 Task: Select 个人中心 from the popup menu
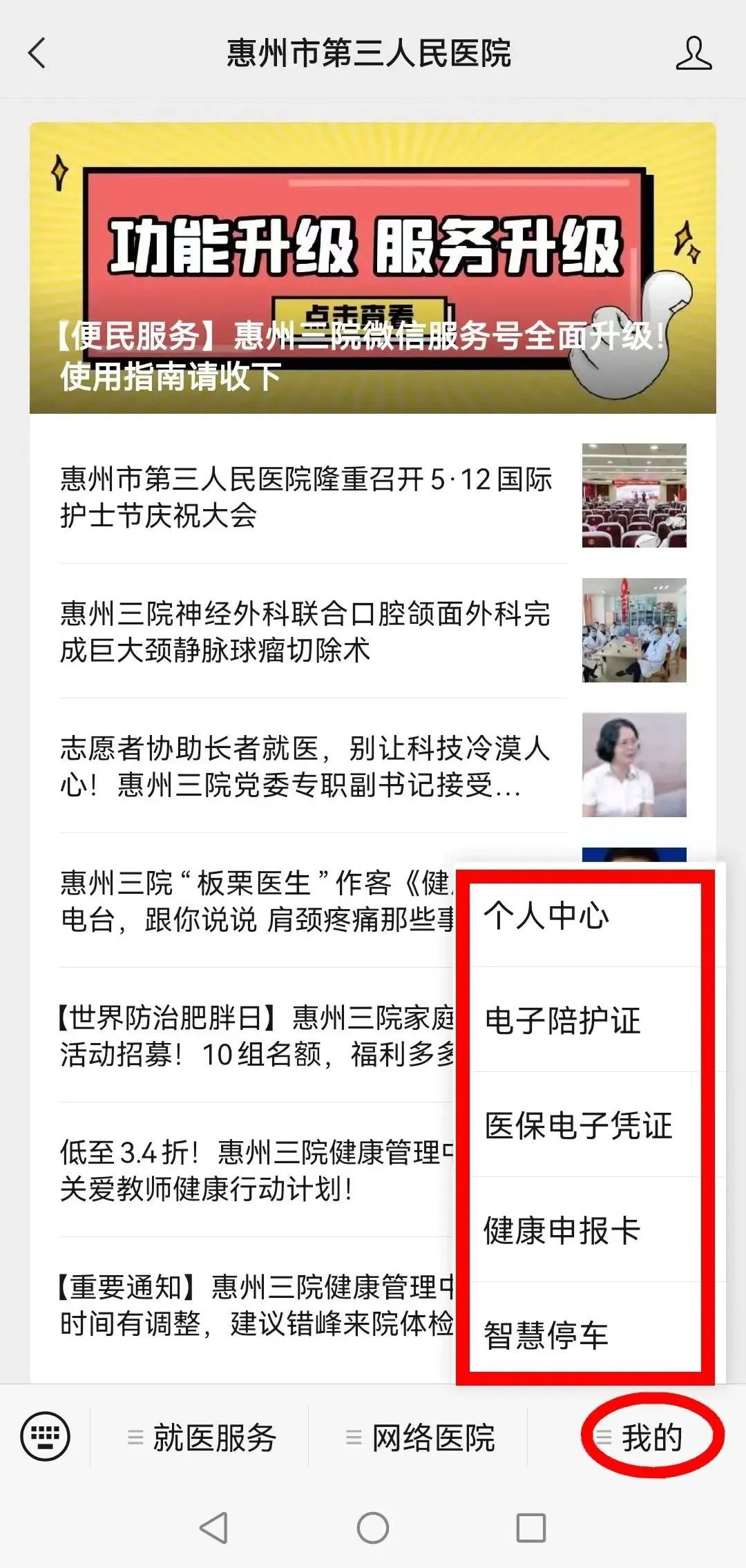(x=585, y=916)
